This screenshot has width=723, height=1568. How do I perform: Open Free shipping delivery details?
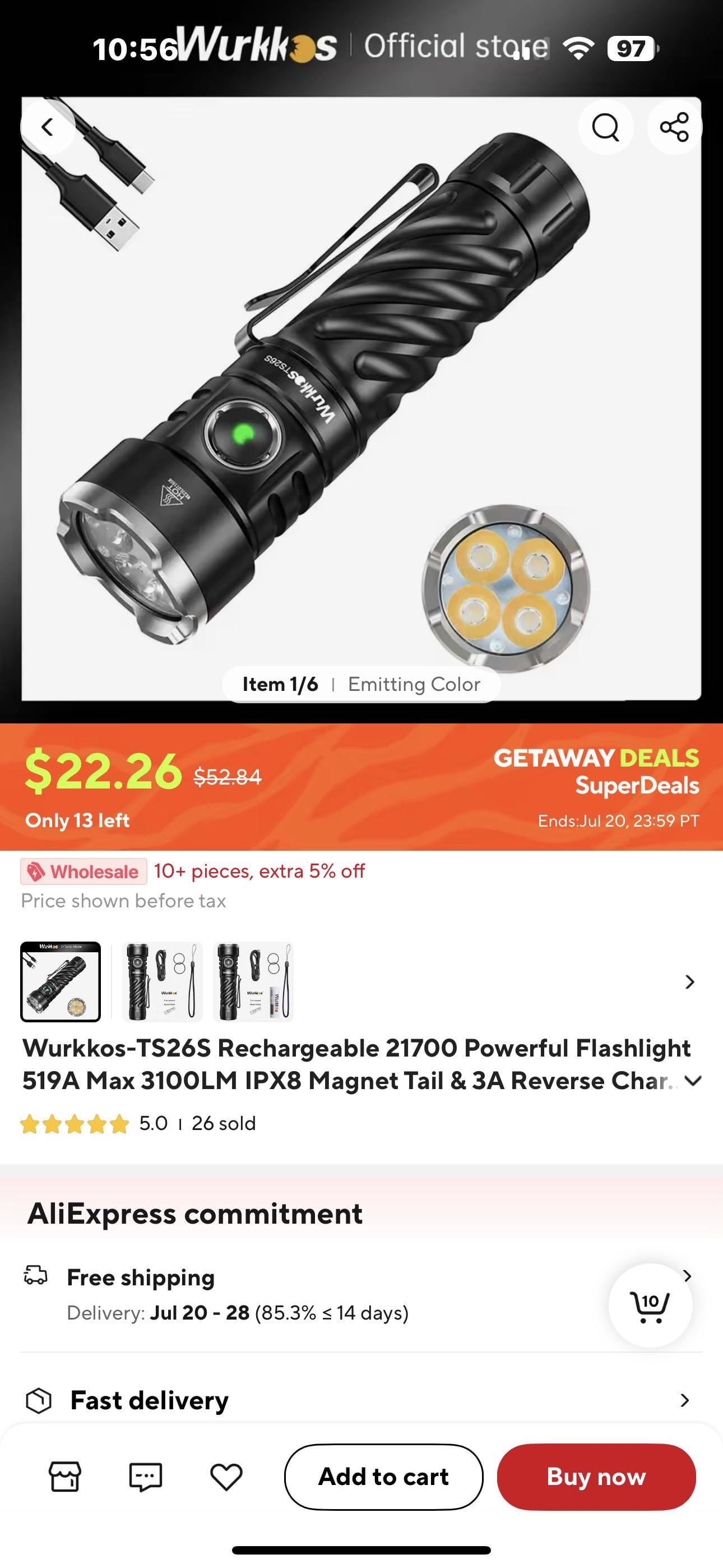[687, 1276]
